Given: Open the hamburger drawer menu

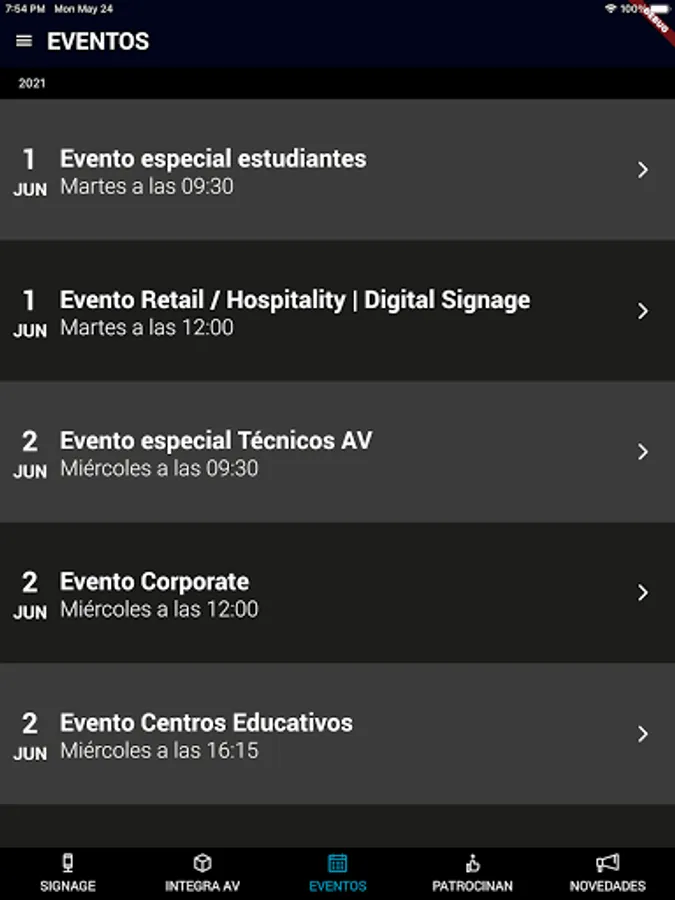Looking at the screenshot, I should tap(24, 41).
